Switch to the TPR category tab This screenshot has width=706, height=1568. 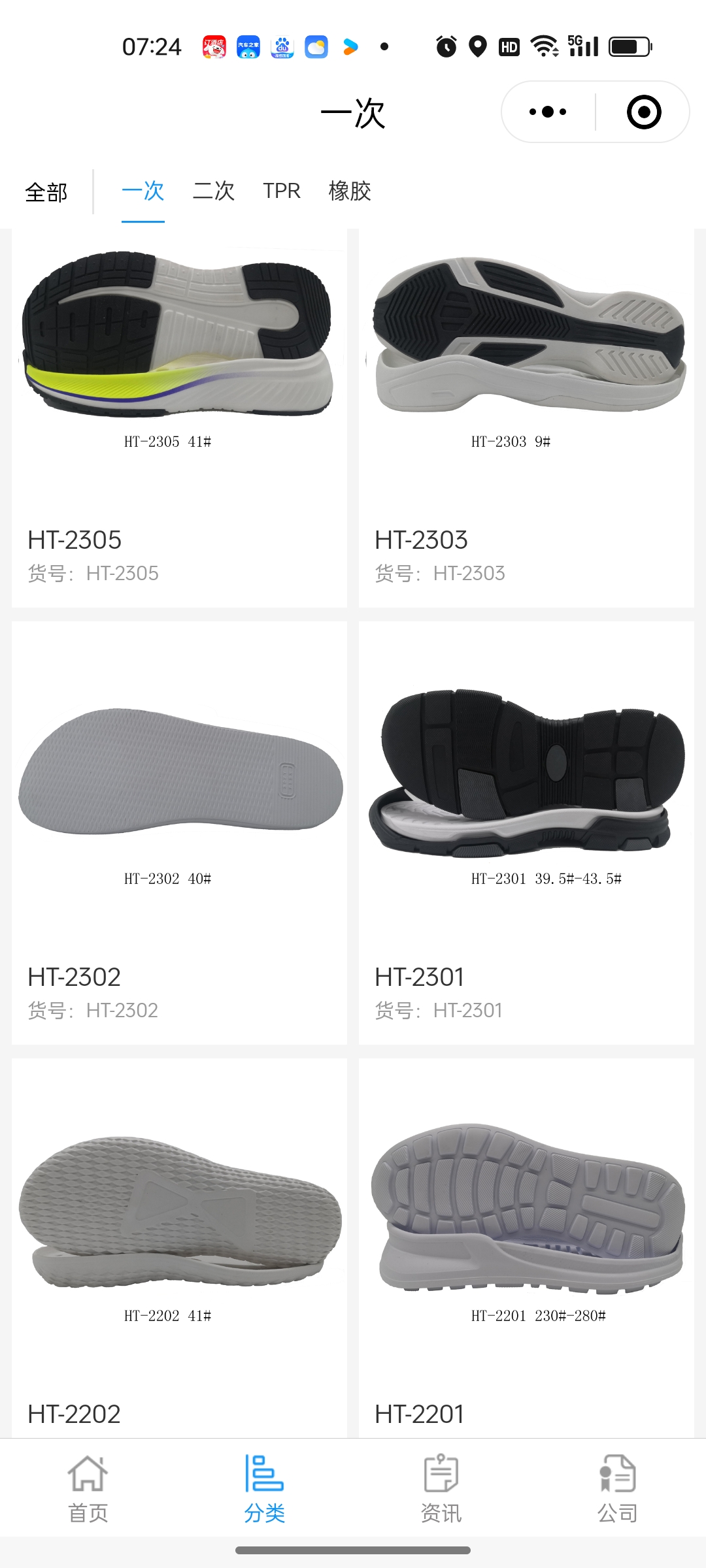coord(282,191)
